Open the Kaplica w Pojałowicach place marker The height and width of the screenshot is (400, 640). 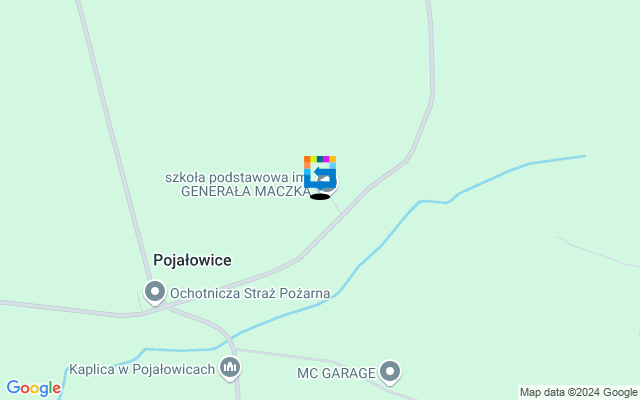[x=231, y=369]
